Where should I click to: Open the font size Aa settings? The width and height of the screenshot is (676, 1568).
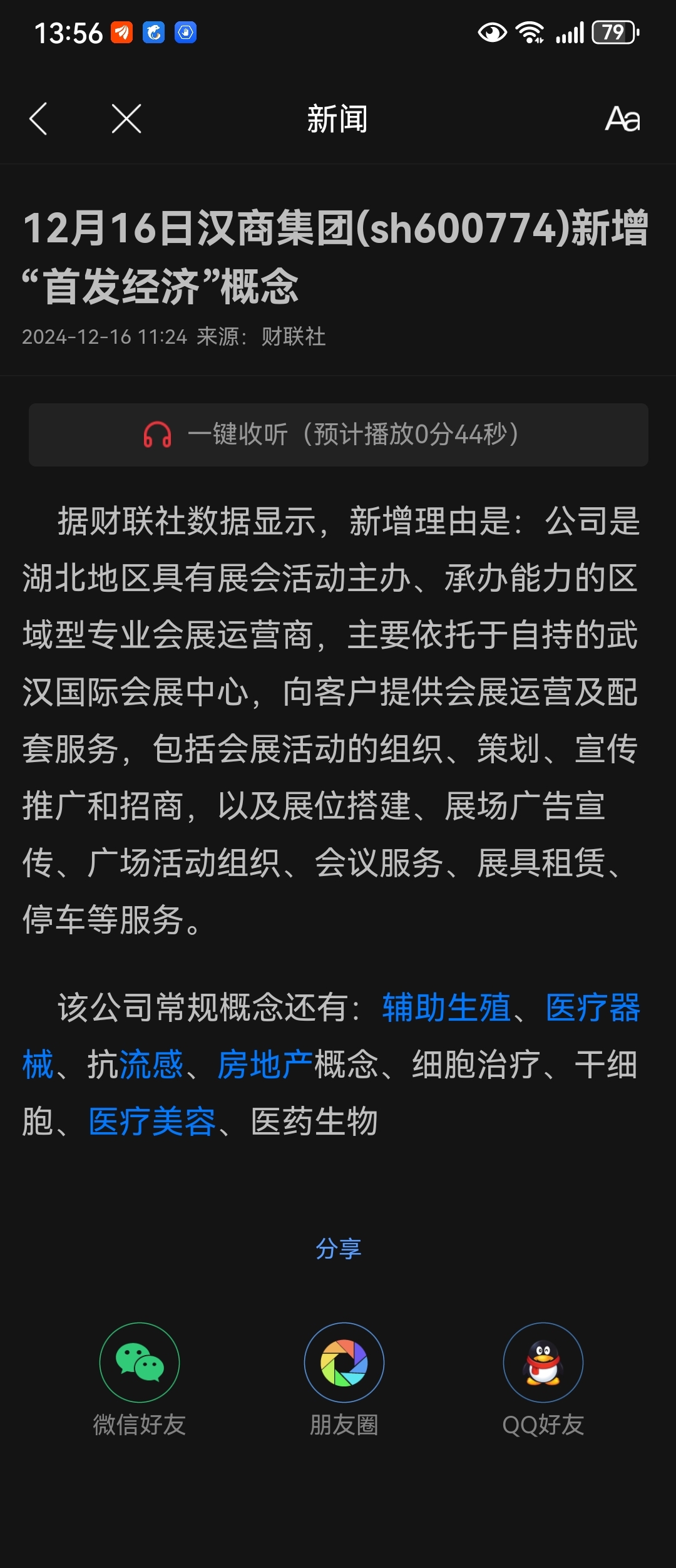point(622,119)
